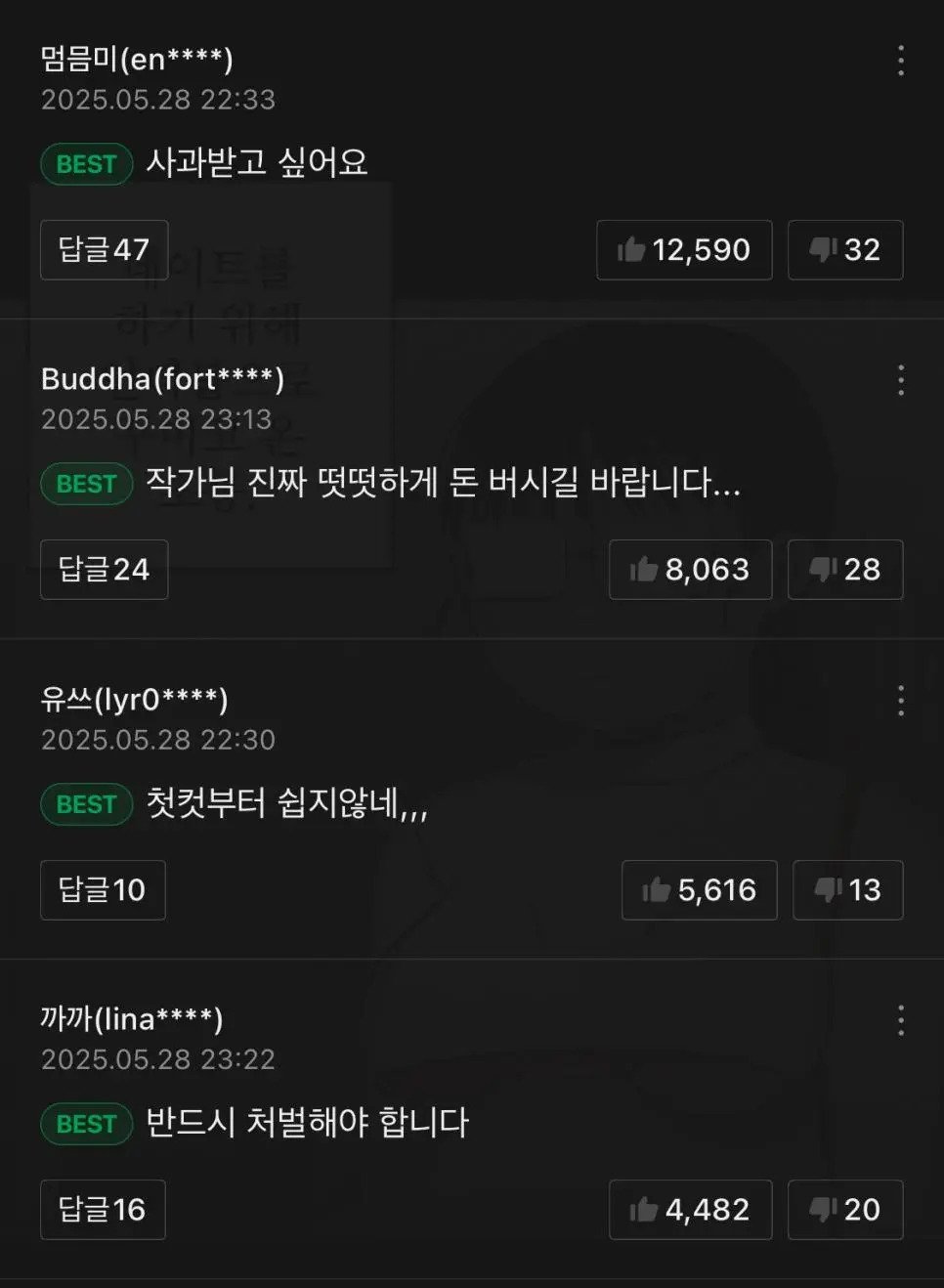Dislike 멈믐미's comment with 32 dislikes
This screenshot has width=944, height=1288.
(x=845, y=250)
